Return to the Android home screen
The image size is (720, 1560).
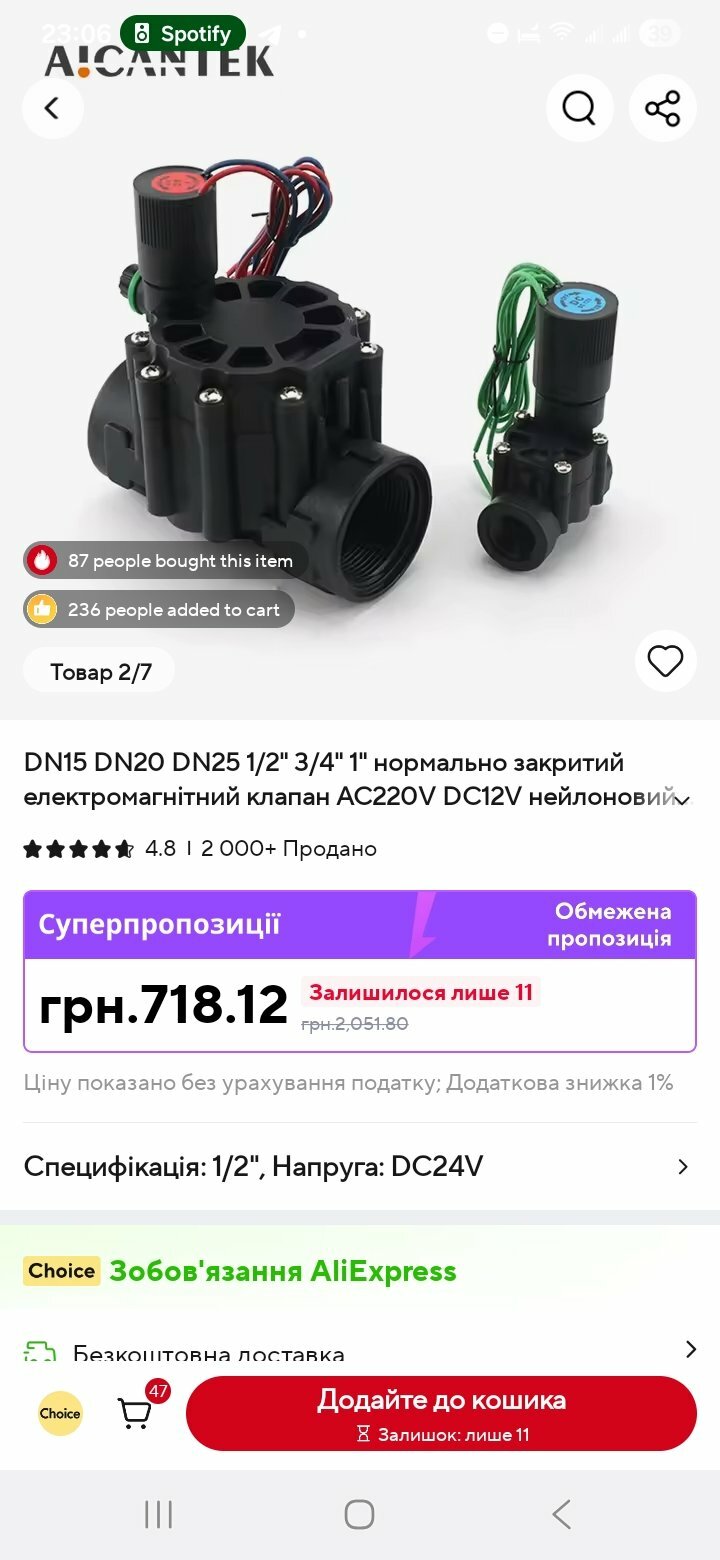click(x=359, y=1514)
